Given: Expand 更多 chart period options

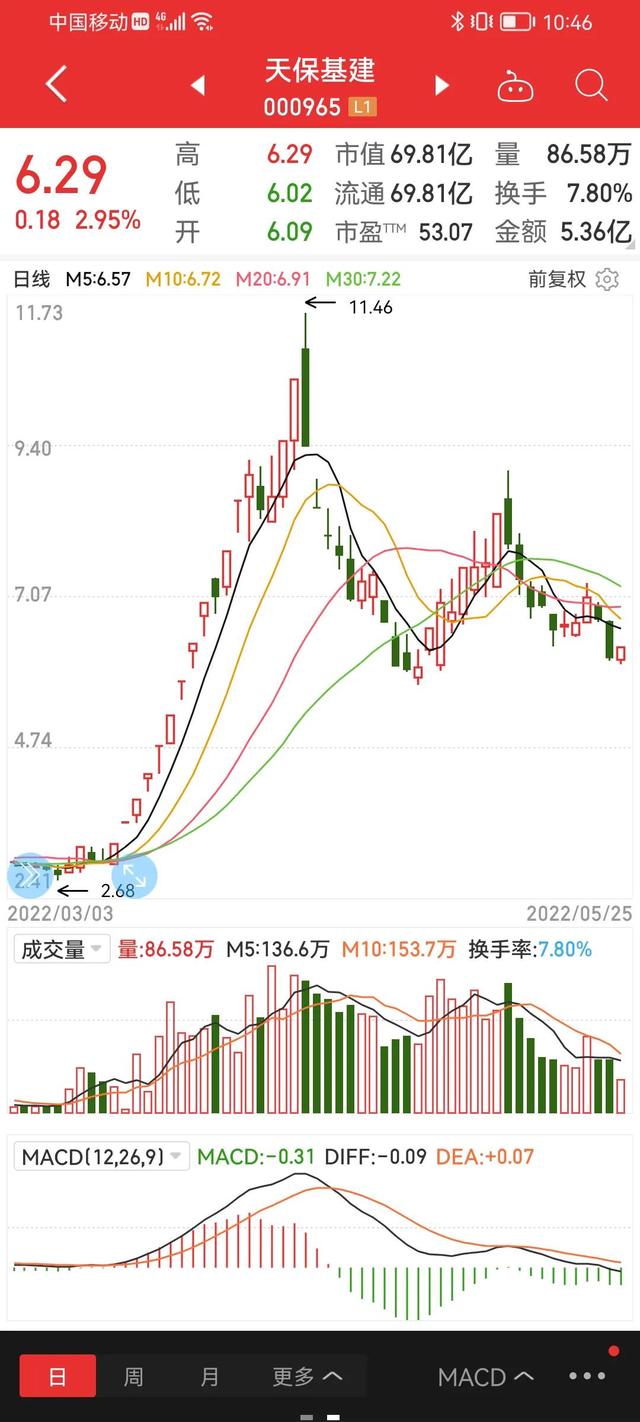Looking at the screenshot, I should (307, 1376).
